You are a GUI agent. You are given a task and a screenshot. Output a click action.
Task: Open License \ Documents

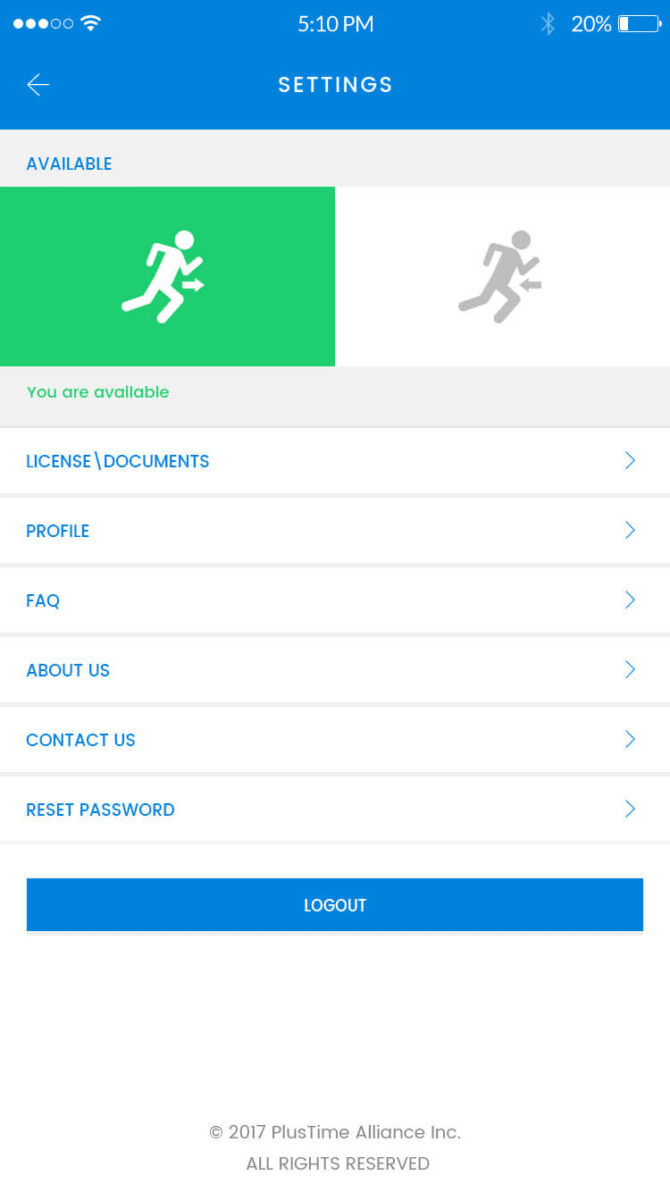(x=334, y=461)
